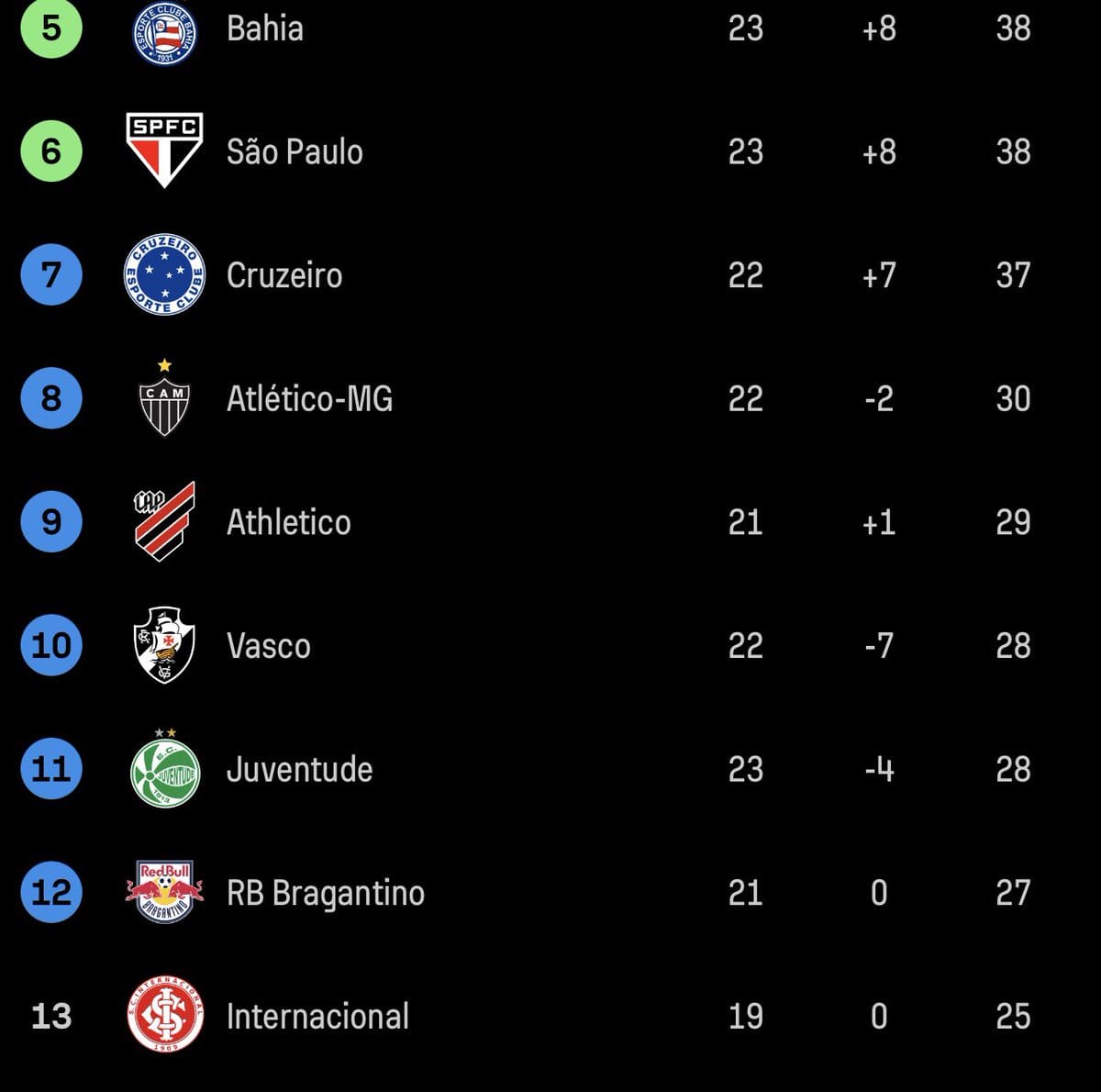The image size is (1101, 1092).
Task: Open the São Paulo team row
Action: coord(295,151)
